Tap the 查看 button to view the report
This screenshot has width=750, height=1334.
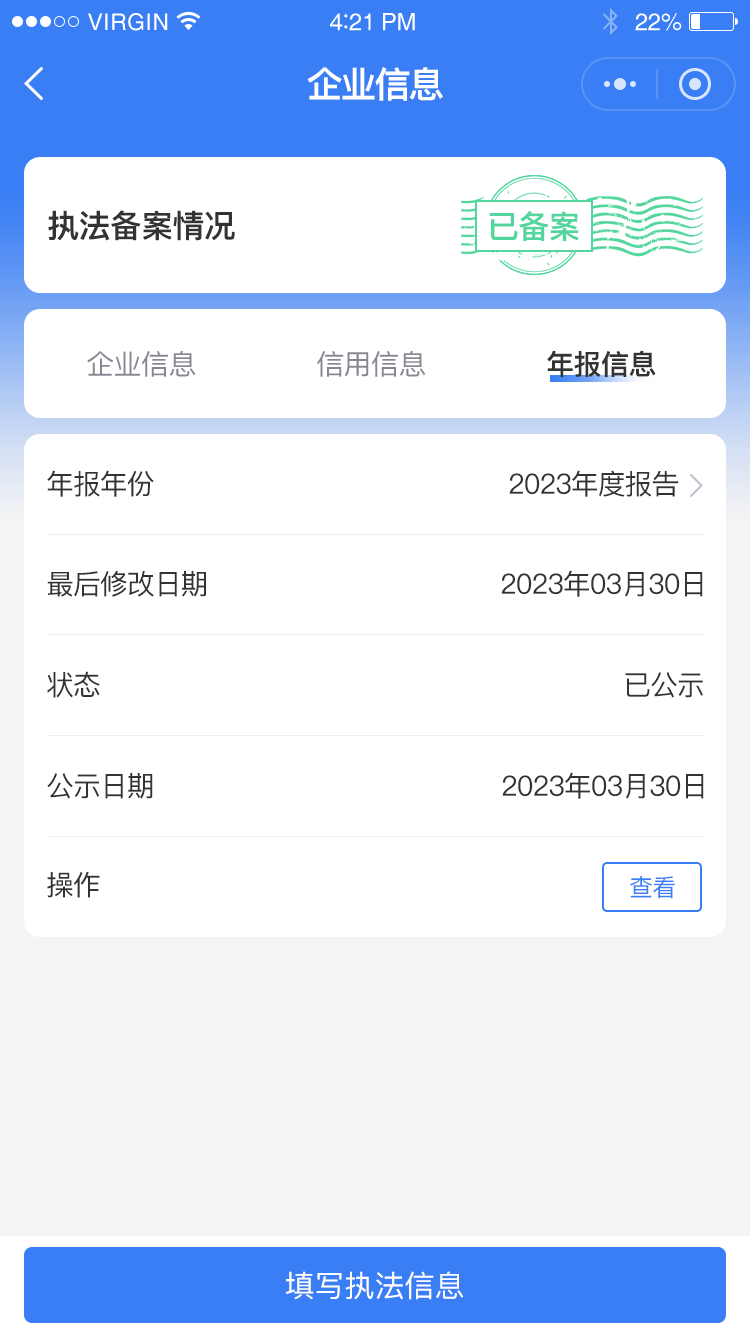coord(652,887)
